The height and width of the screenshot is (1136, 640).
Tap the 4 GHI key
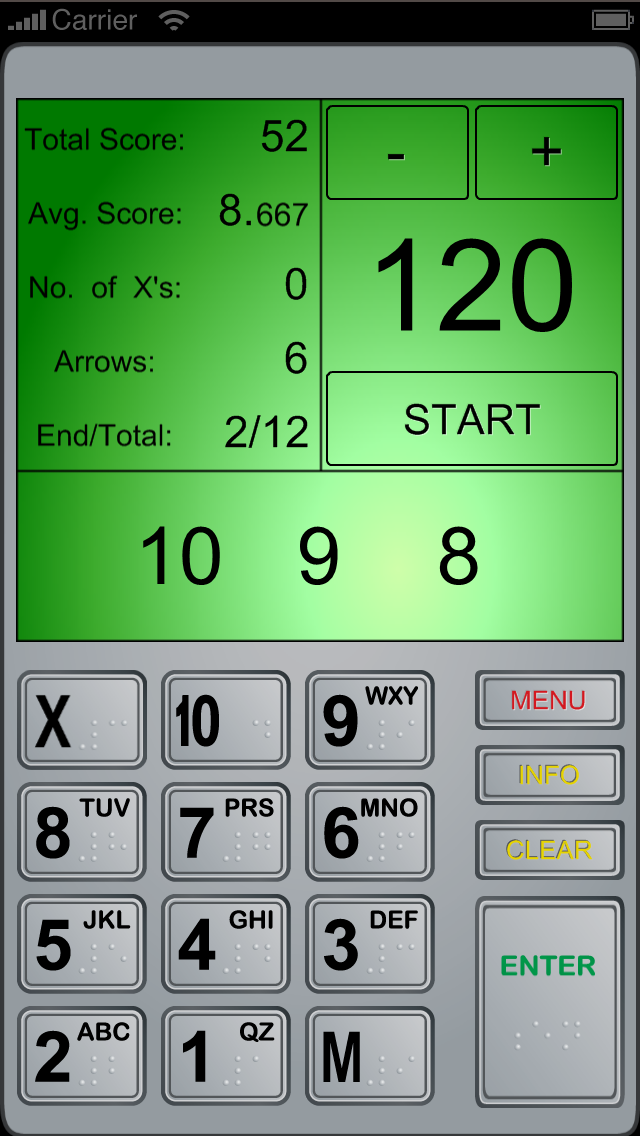[x=225, y=944]
